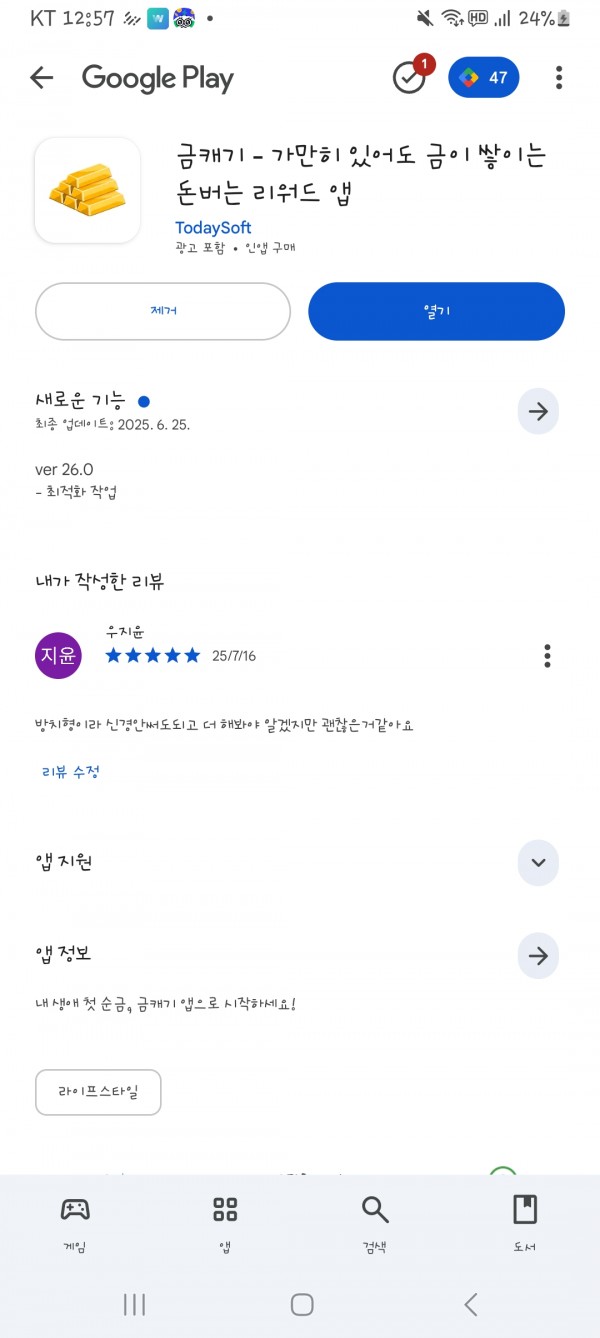Open the 앱 정보 arrow
This screenshot has height=1338, width=600.
538,956
